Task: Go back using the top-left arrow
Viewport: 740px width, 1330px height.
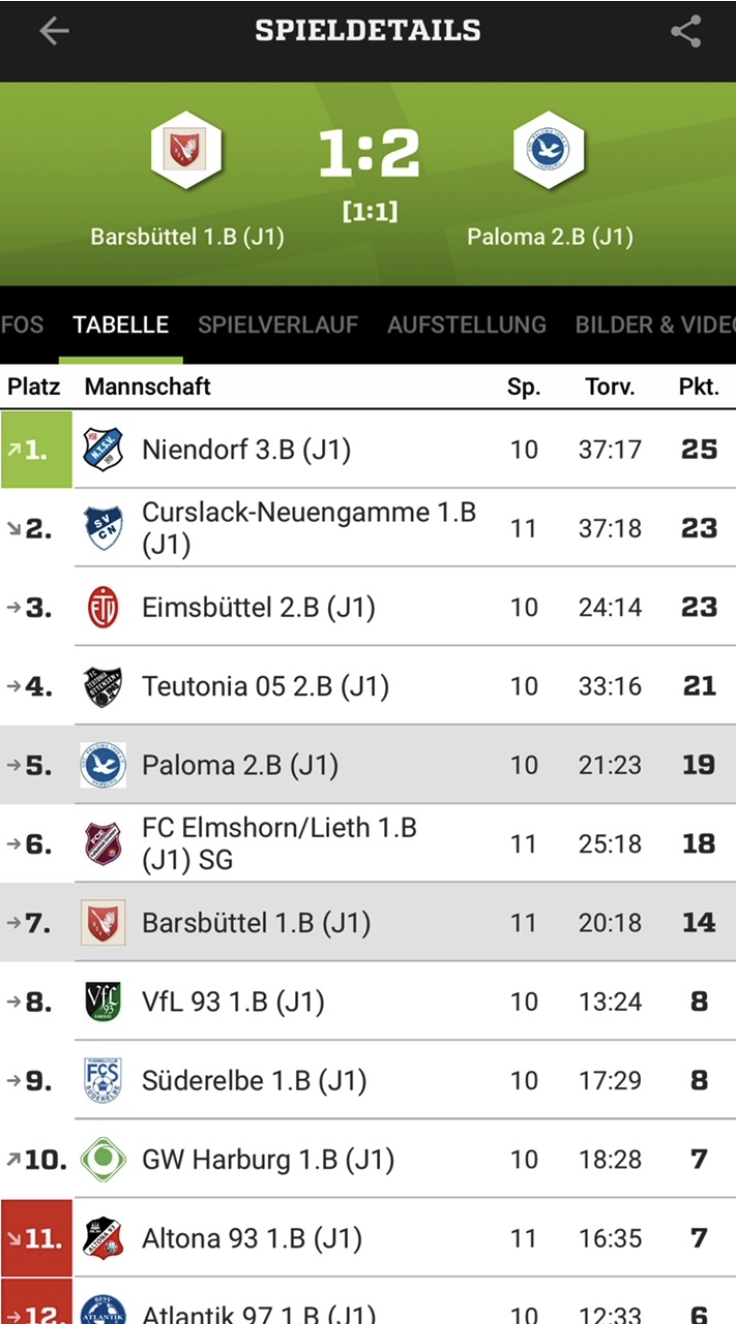Action: pyautogui.click(x=54, y=31)
